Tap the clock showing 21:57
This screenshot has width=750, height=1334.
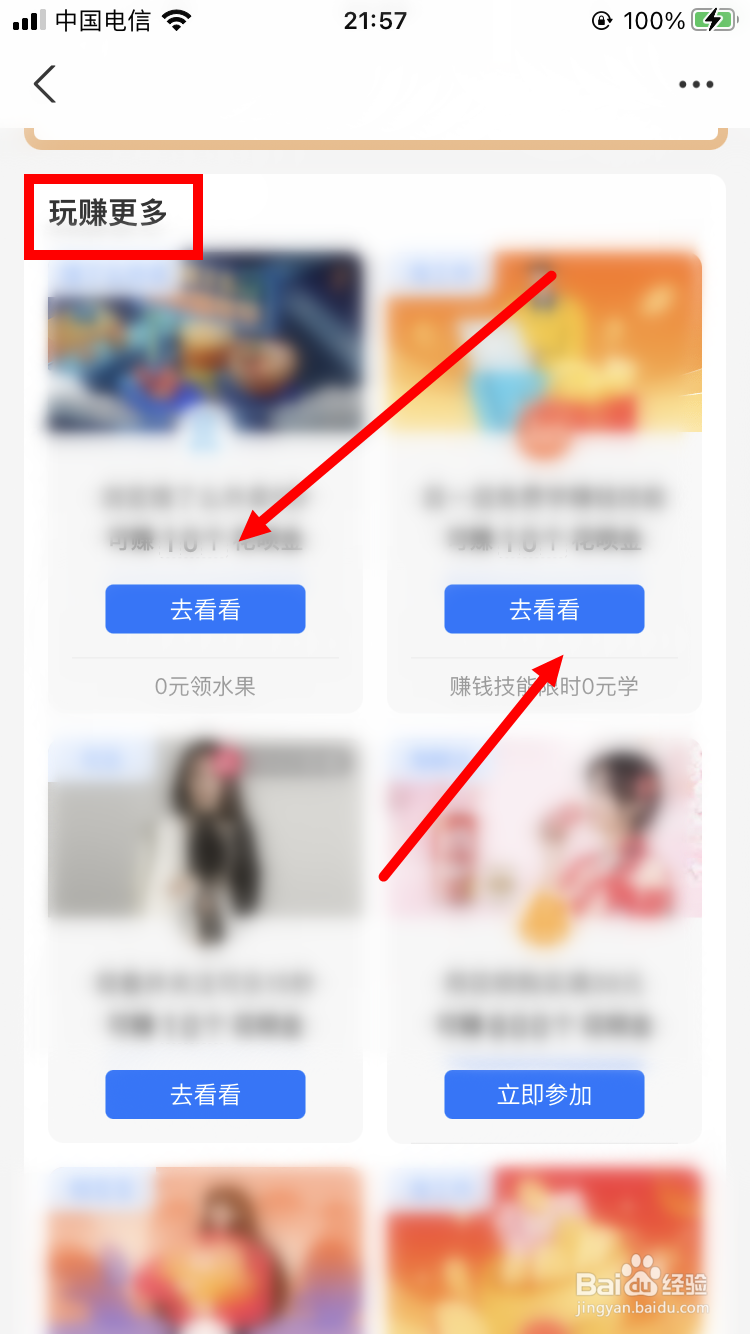click(375, 20)
